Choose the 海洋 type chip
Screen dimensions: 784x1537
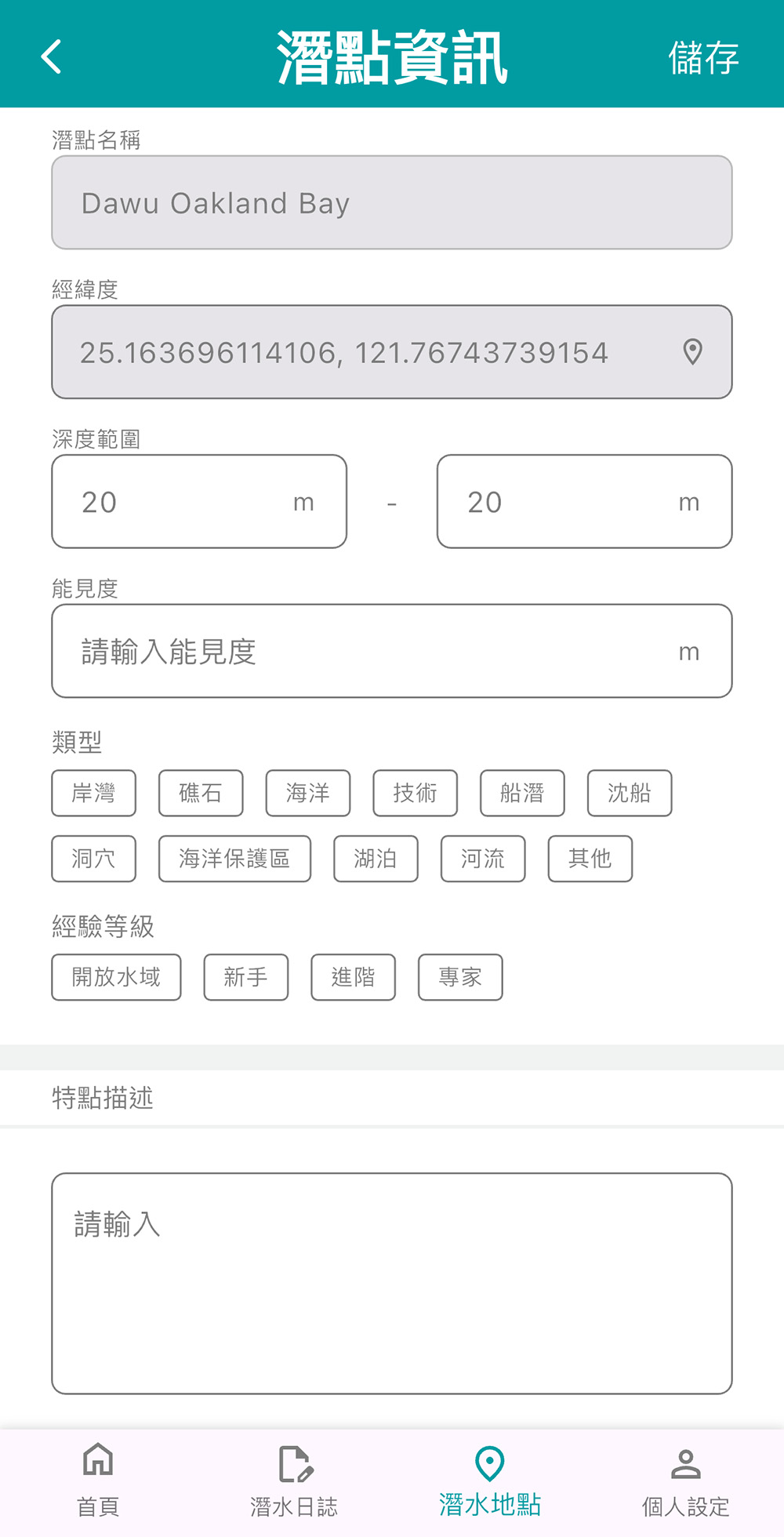click(x=308, y=793)
